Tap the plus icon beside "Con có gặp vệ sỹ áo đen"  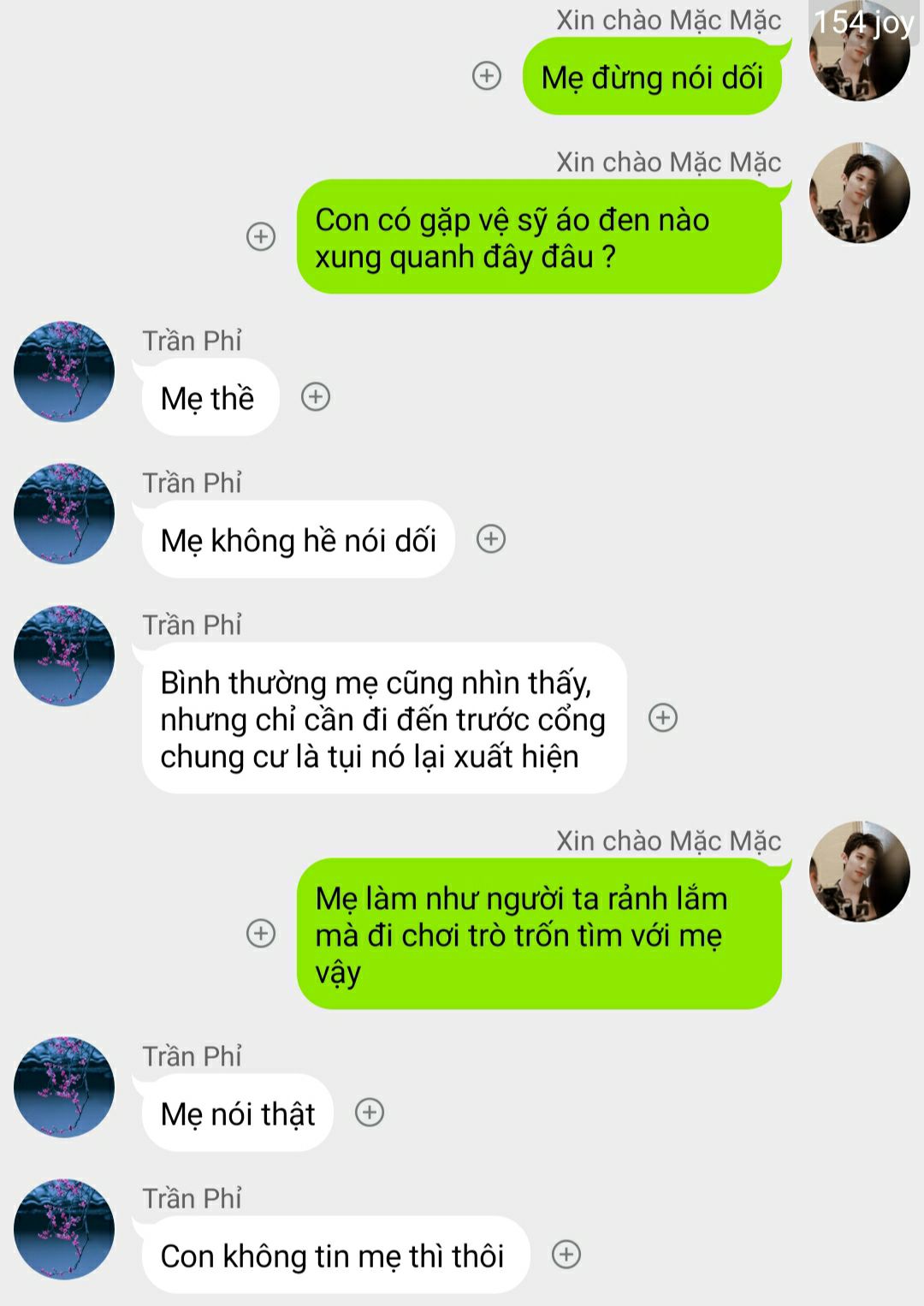(261, 236)
